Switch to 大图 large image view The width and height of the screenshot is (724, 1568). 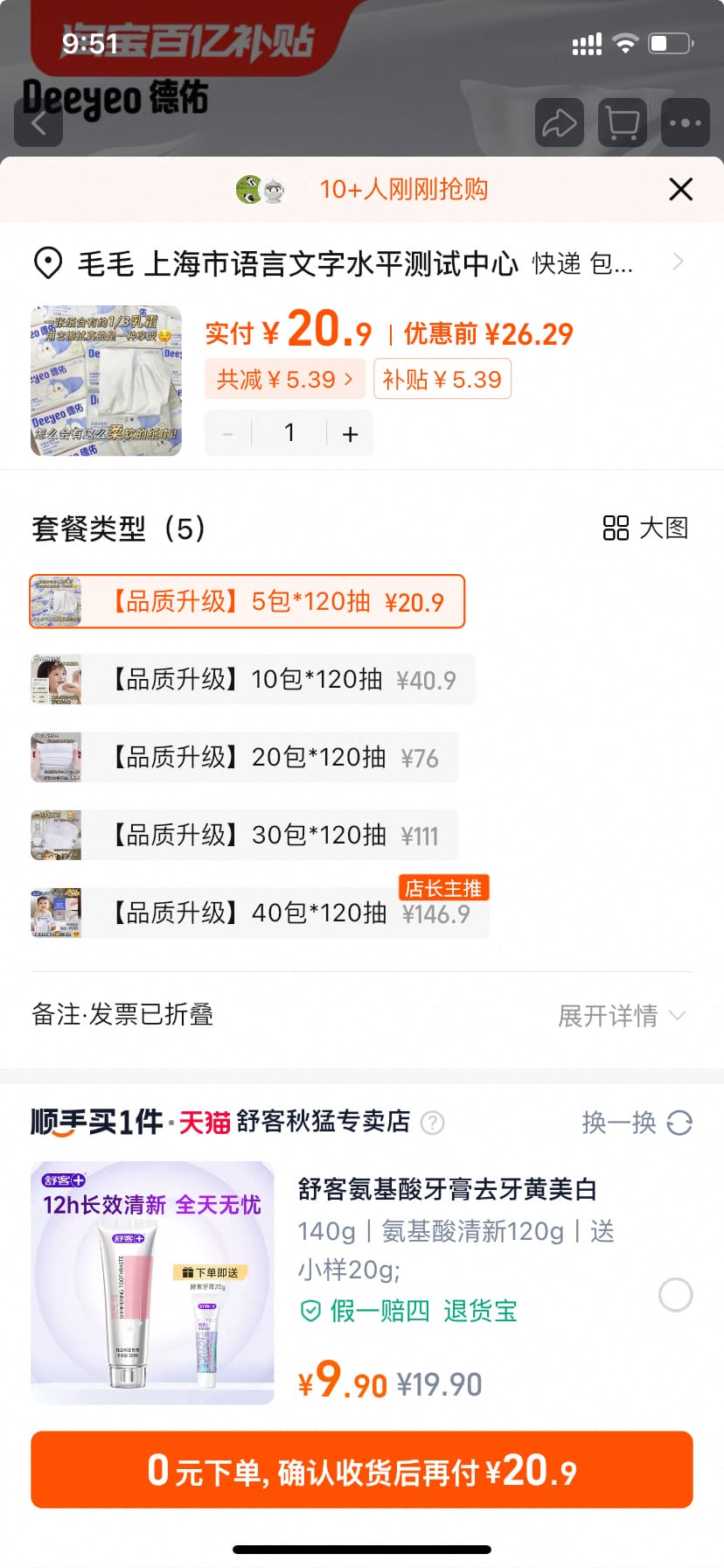coord(644,528)
